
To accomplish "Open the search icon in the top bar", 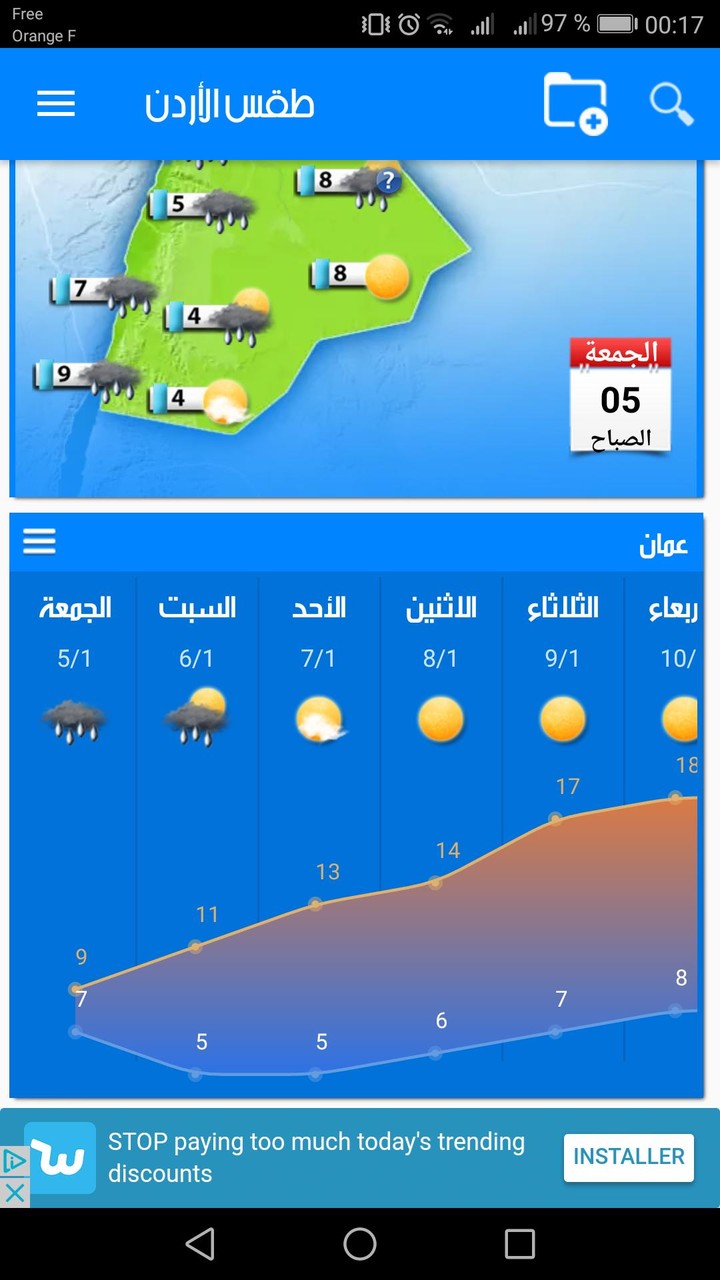I will coord(671,103).
